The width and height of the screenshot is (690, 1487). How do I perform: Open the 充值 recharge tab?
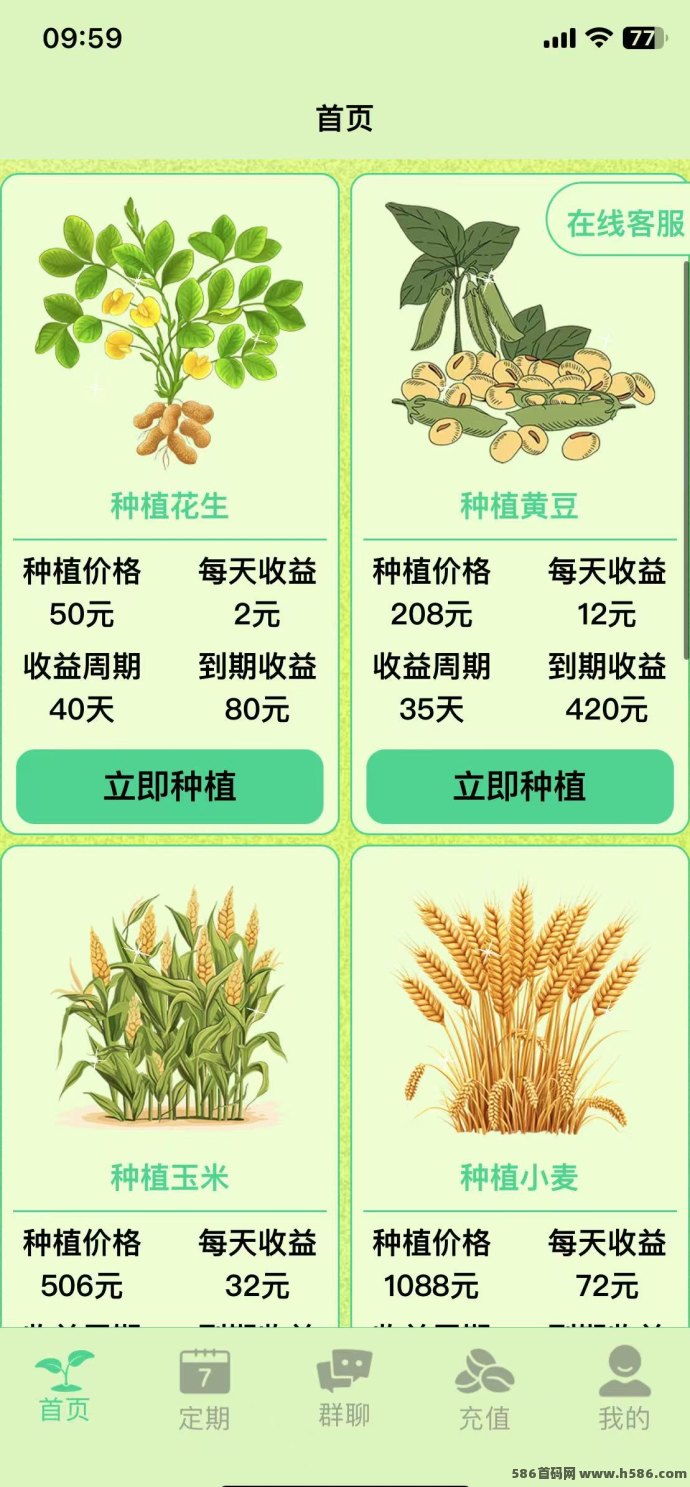[x=485, y=1390]
